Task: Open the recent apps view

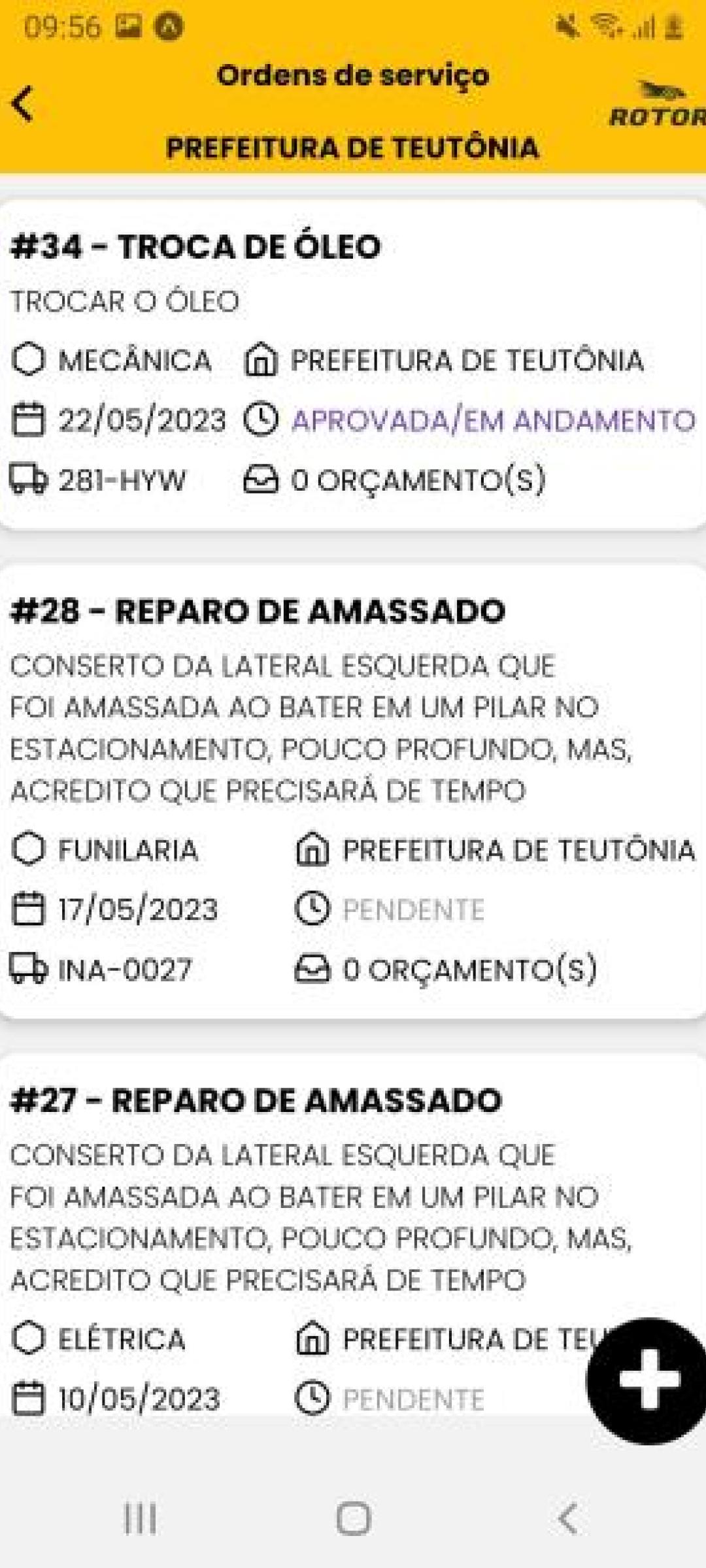Action: 140,1517
